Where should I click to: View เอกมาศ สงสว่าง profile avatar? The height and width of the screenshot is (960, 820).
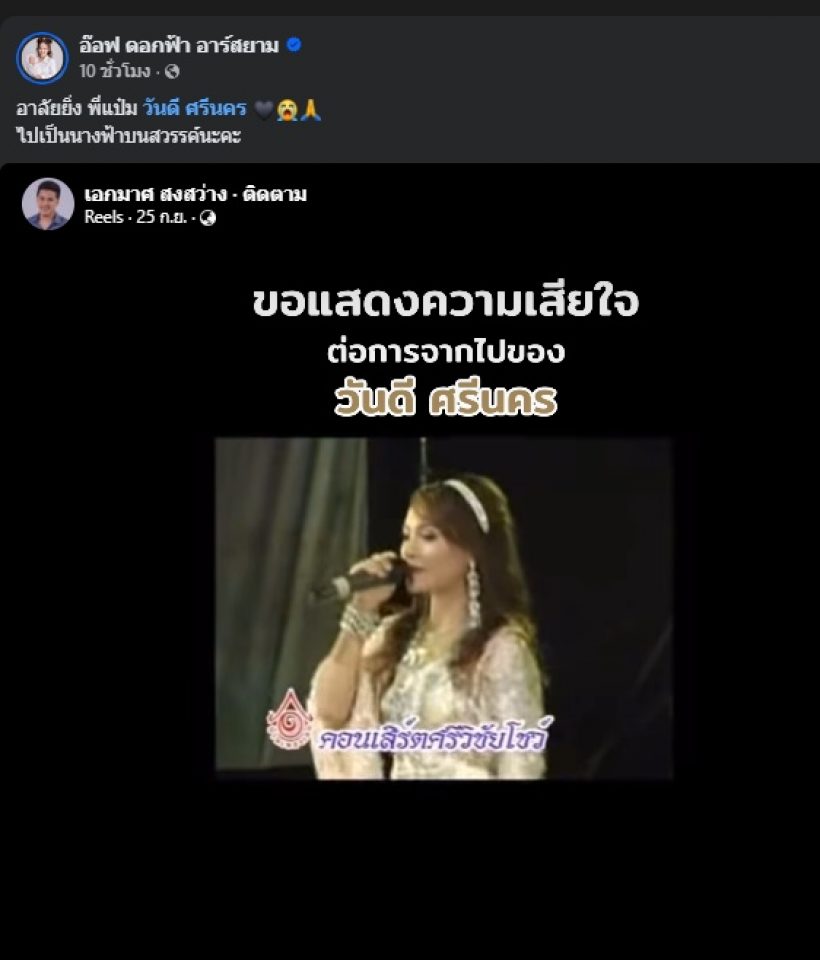pyautogui.click(x=48, y=204)
